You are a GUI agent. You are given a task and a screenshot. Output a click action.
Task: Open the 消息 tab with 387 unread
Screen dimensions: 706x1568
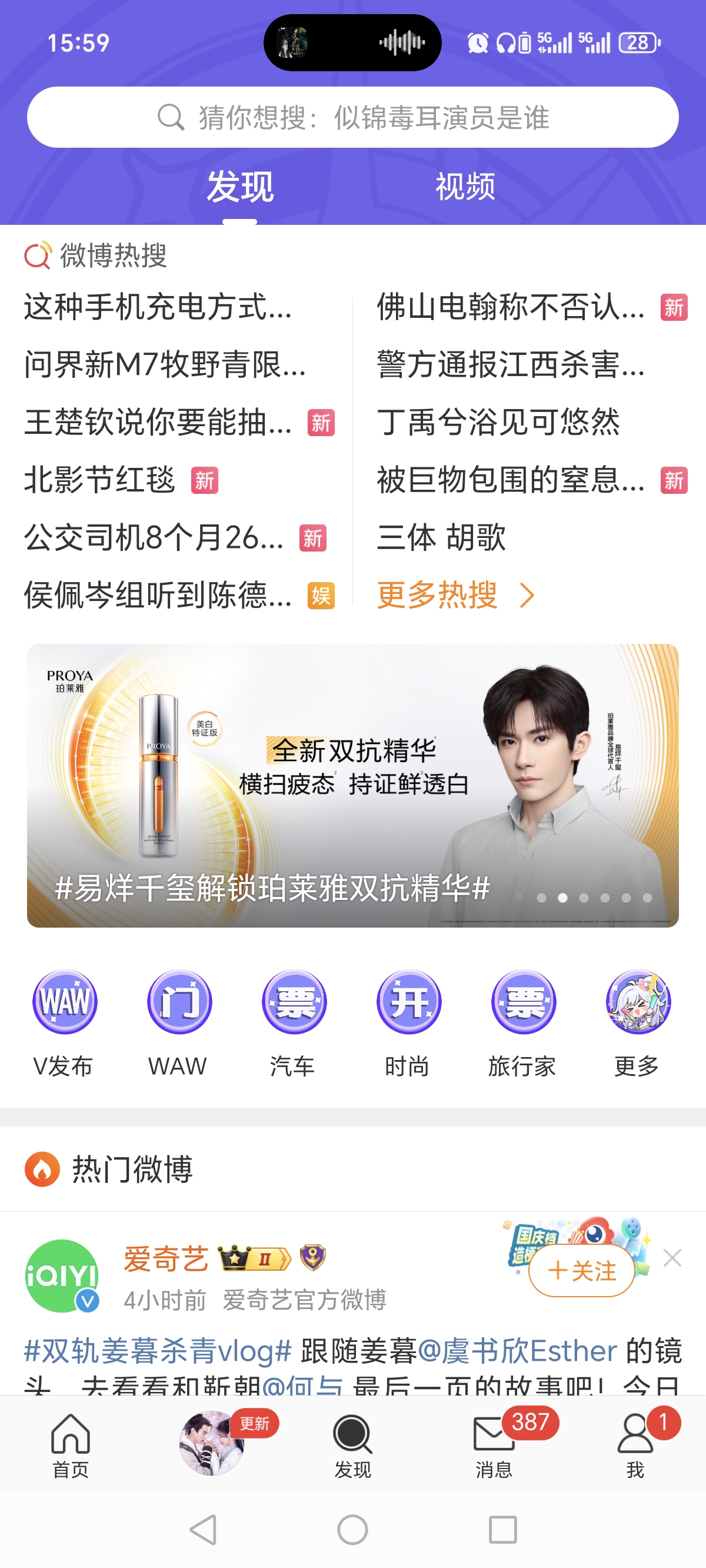click(x=494, y=1445)
